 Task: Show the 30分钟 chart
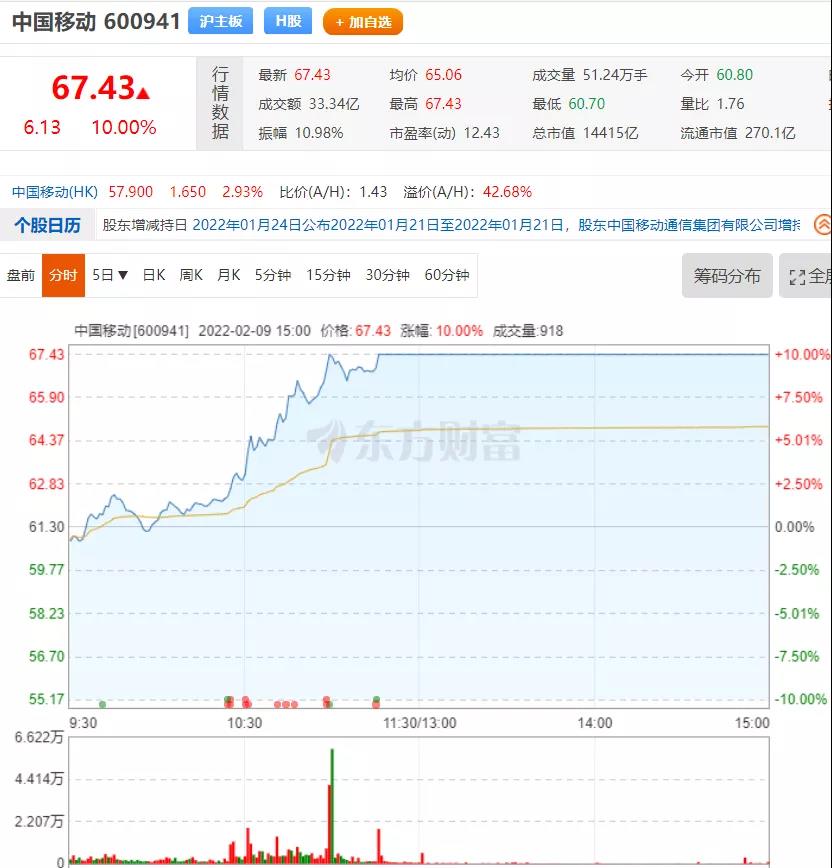[387, 275]
